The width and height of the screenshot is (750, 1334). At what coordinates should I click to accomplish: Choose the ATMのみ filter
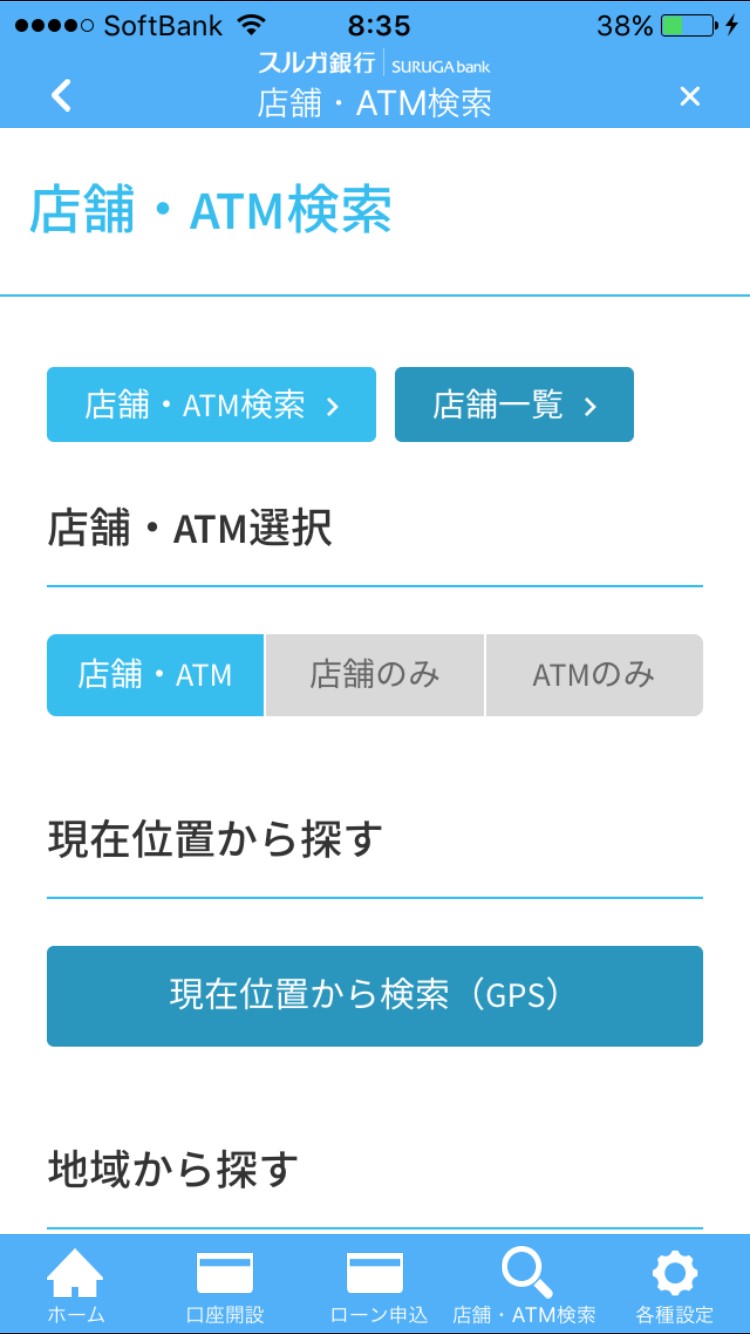point(594,675)
